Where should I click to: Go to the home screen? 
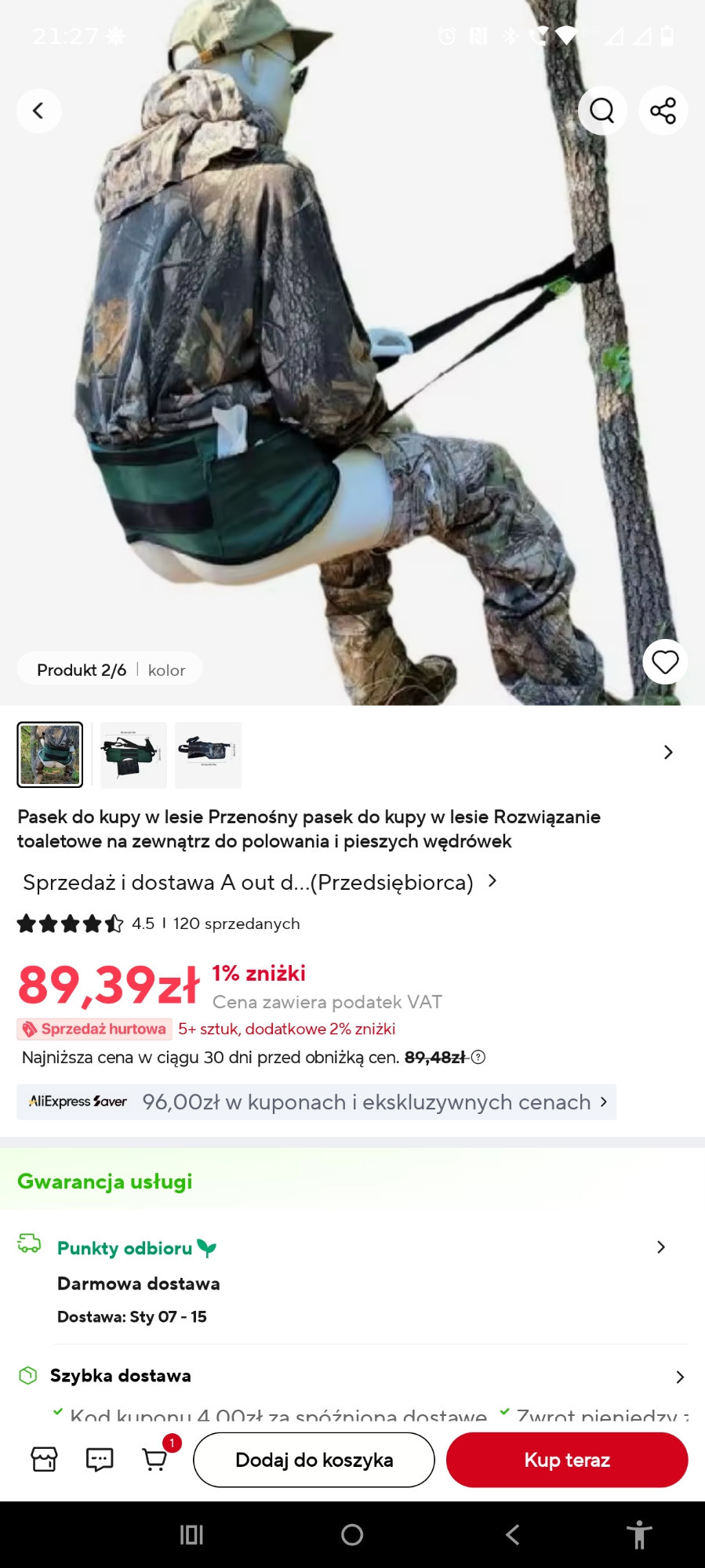pyautogui.click(x=352, y=1535)
